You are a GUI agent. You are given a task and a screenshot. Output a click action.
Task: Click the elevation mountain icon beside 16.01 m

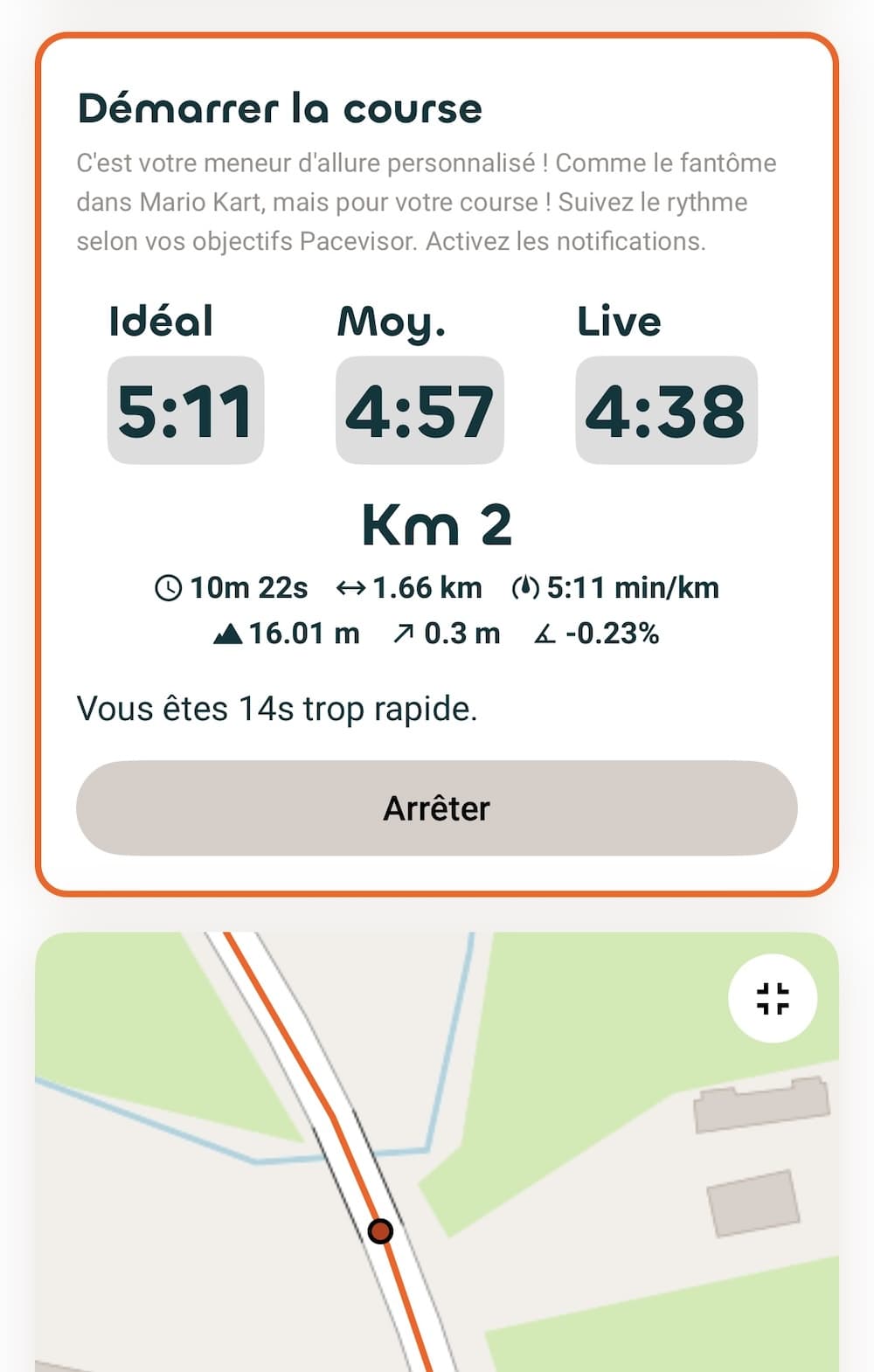pos(228,634)
